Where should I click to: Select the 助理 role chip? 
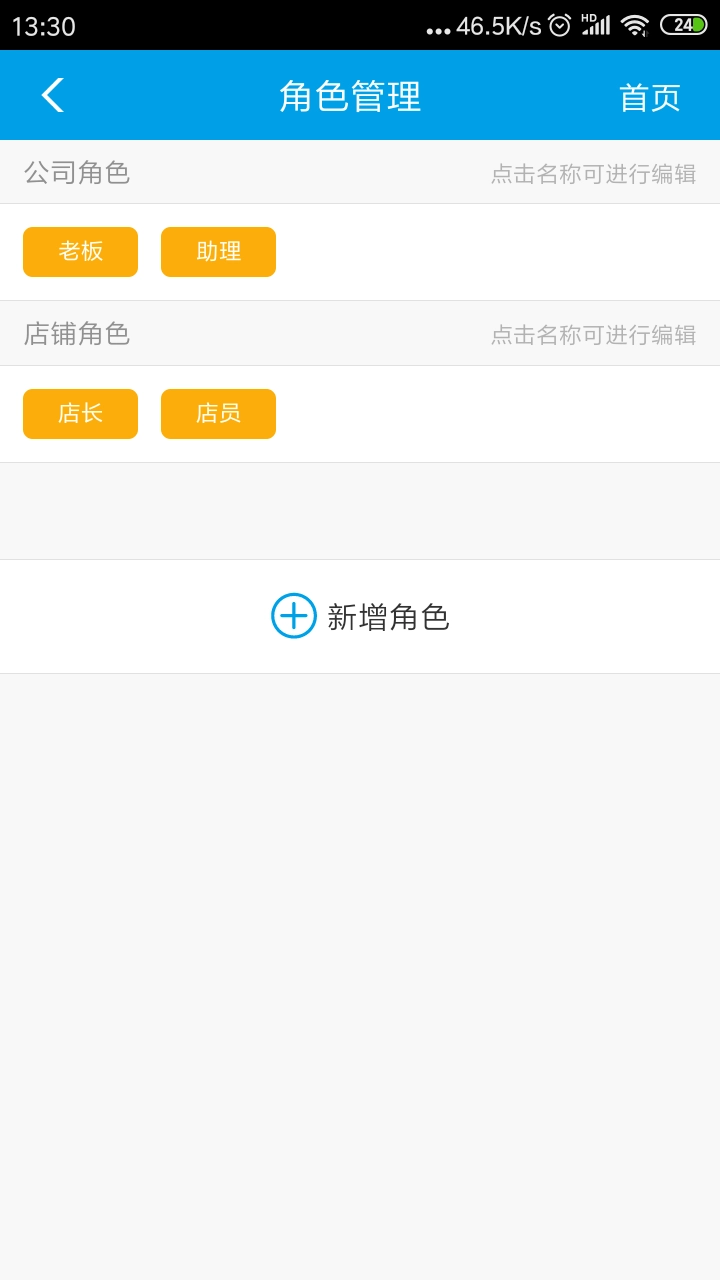click(218, 252)
